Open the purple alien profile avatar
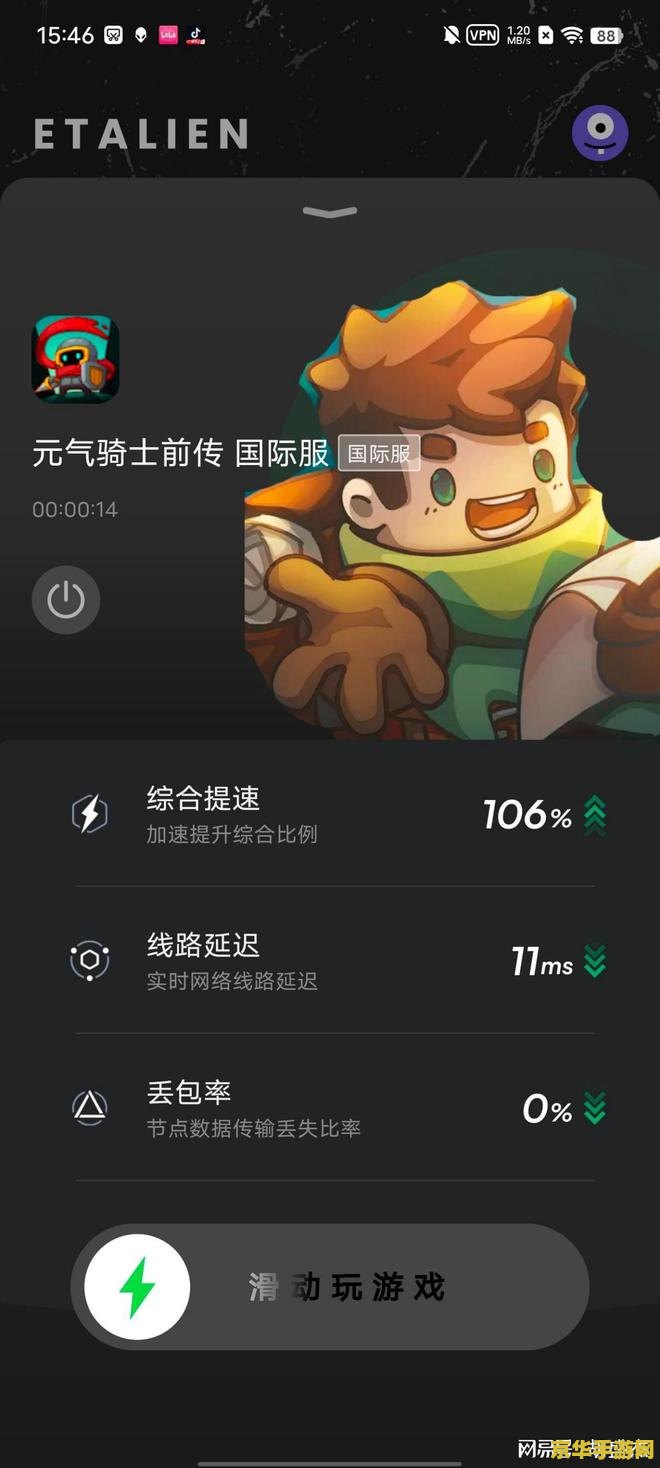The height and width of the screenshot is (1468, 660). [x=600, y=132]
